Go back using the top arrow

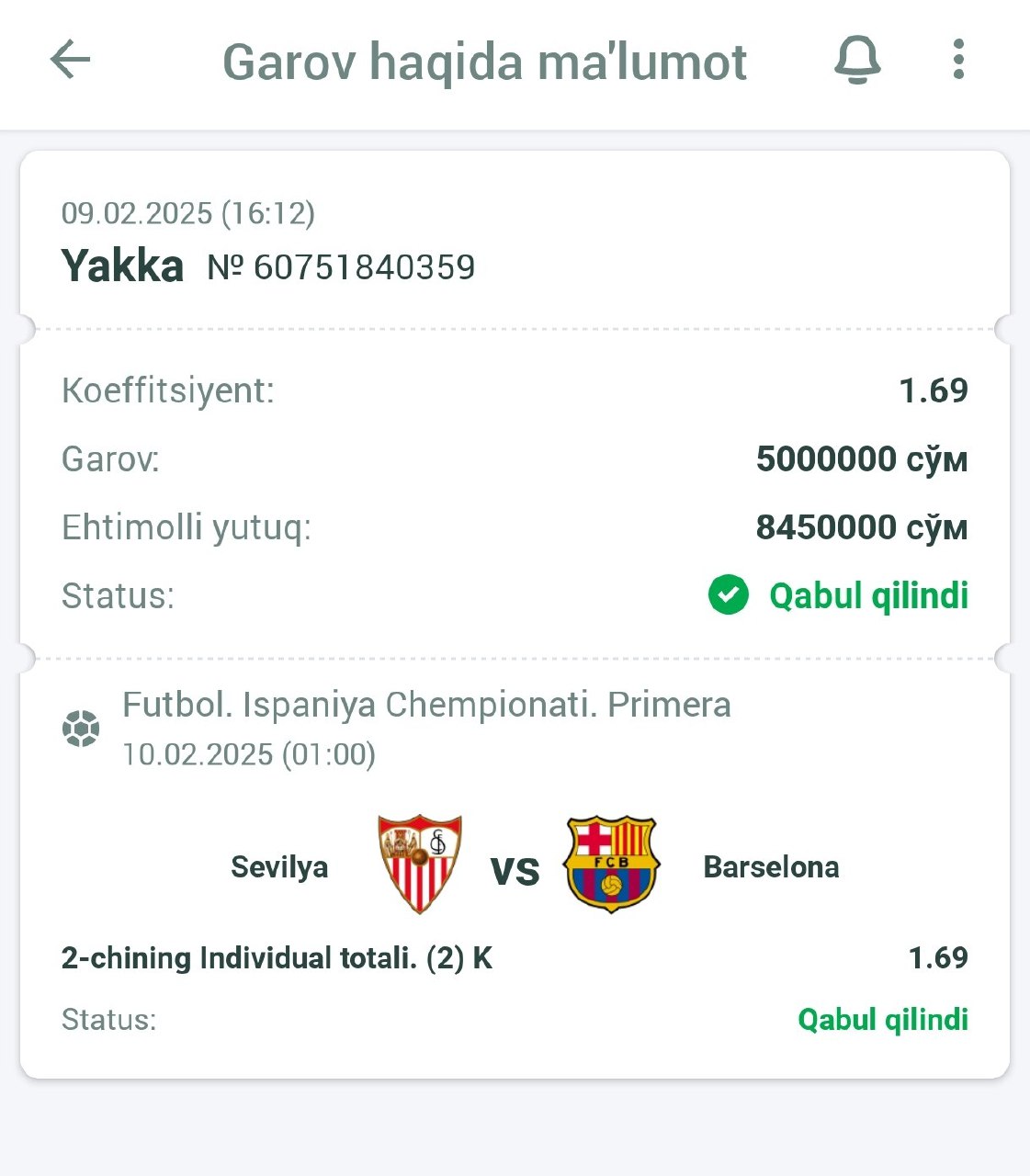point(71,61)
